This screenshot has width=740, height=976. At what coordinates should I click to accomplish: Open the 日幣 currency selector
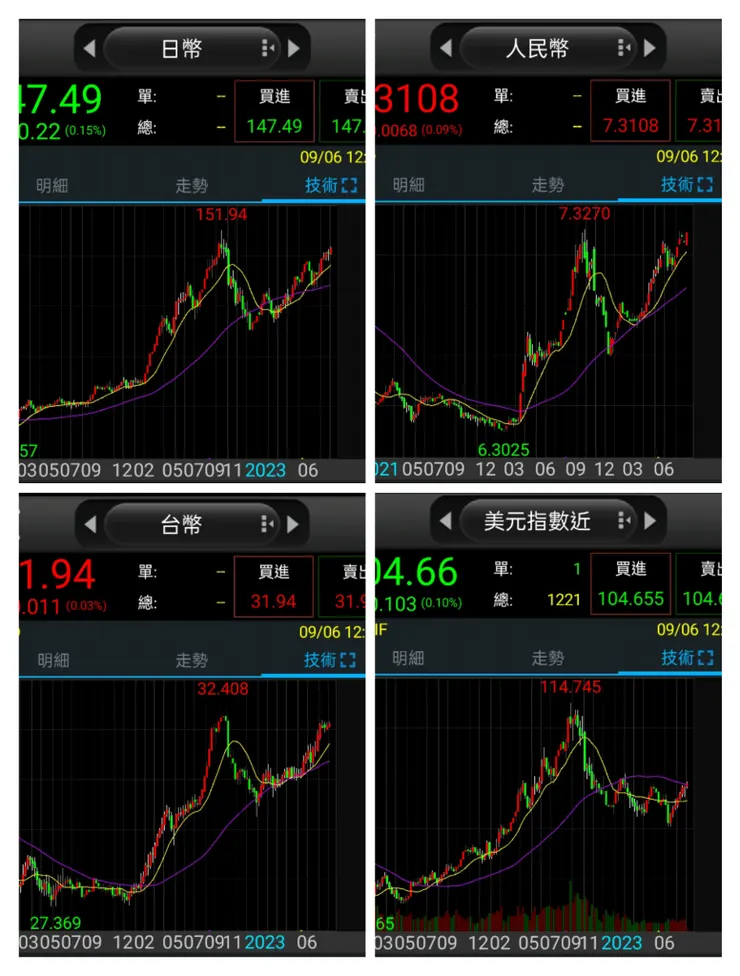182,47
